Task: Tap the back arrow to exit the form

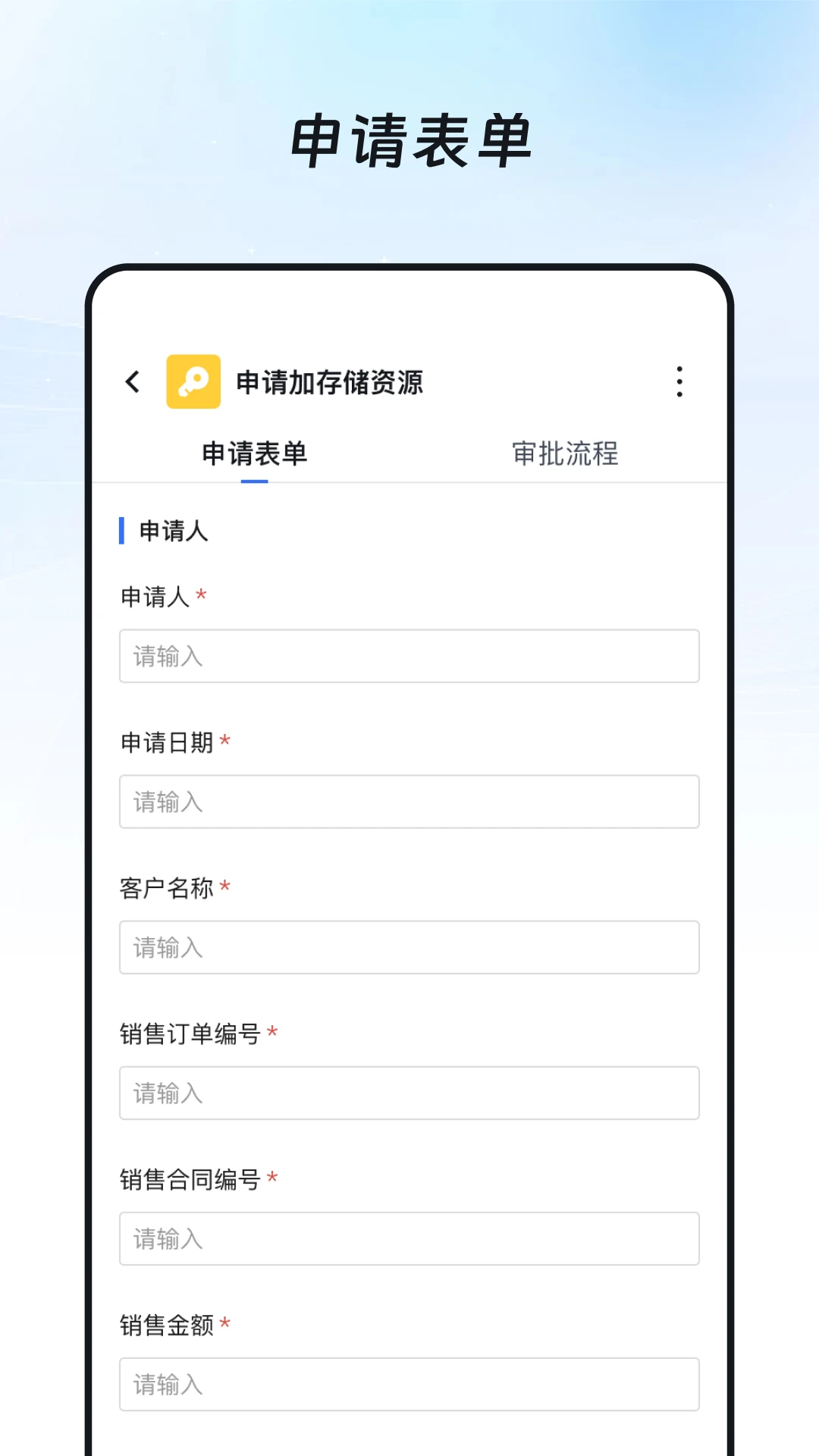Action: tap(133, 382)
